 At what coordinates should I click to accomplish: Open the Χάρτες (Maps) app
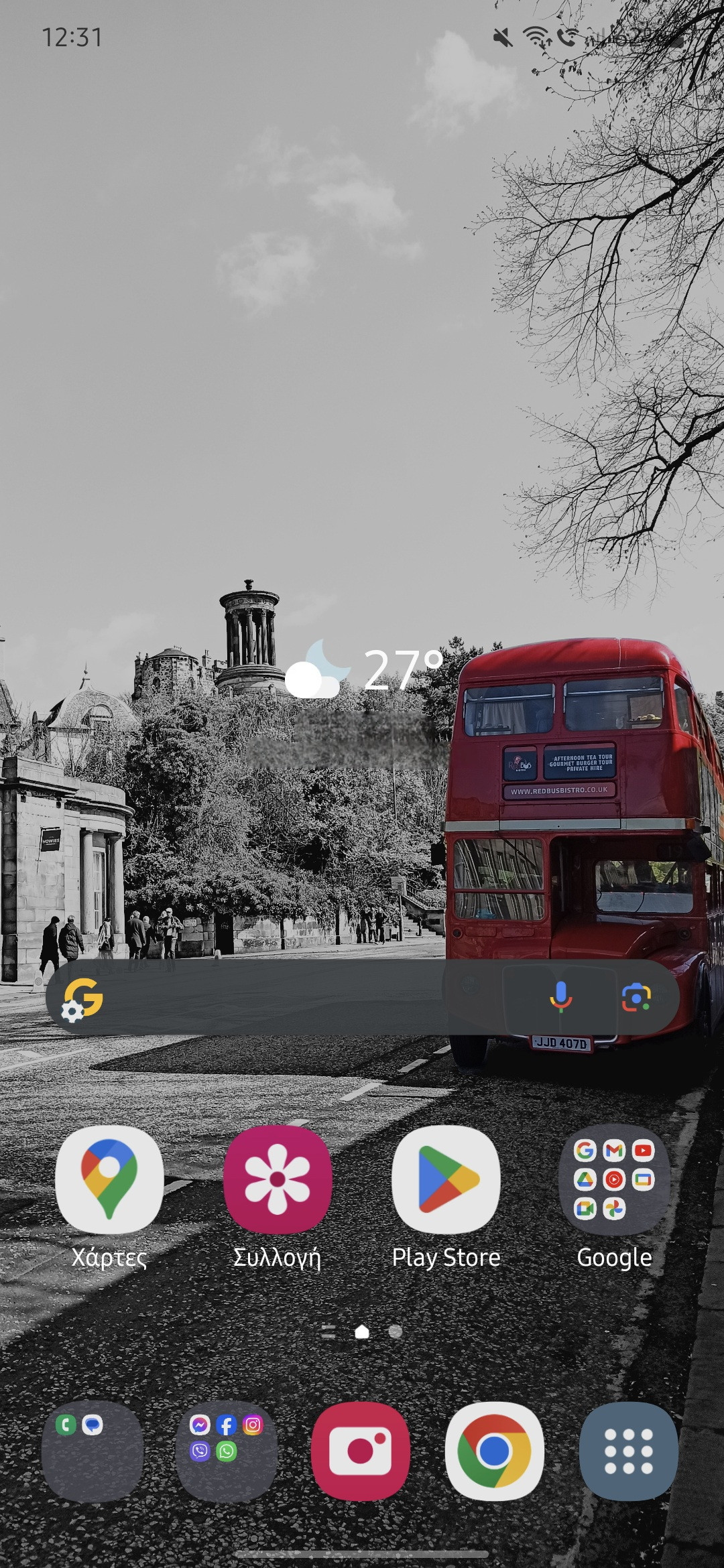tap(109, 1180)
